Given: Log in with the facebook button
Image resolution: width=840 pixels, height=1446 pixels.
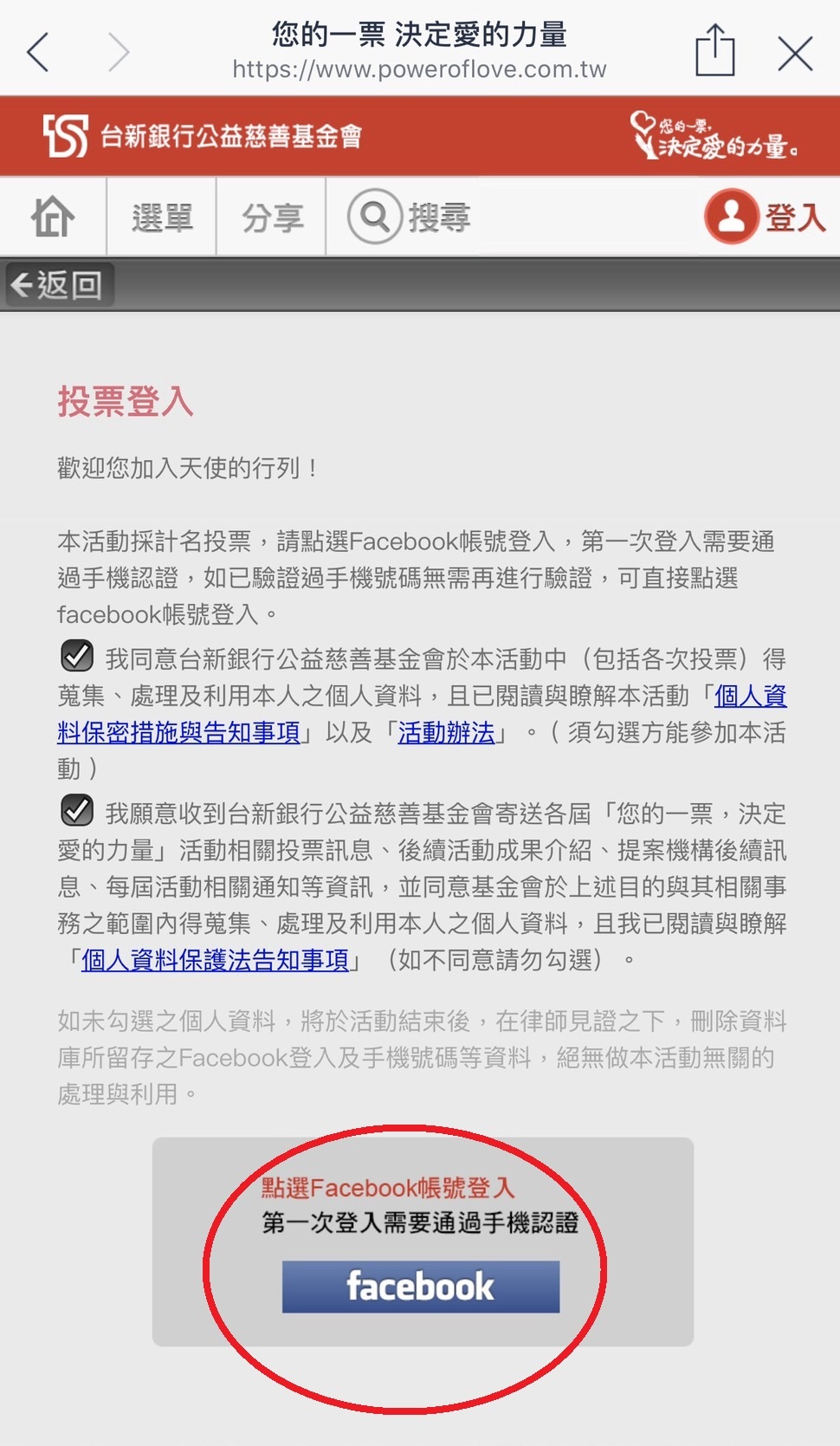Looking at the screenshot, I should (421, 1287).
